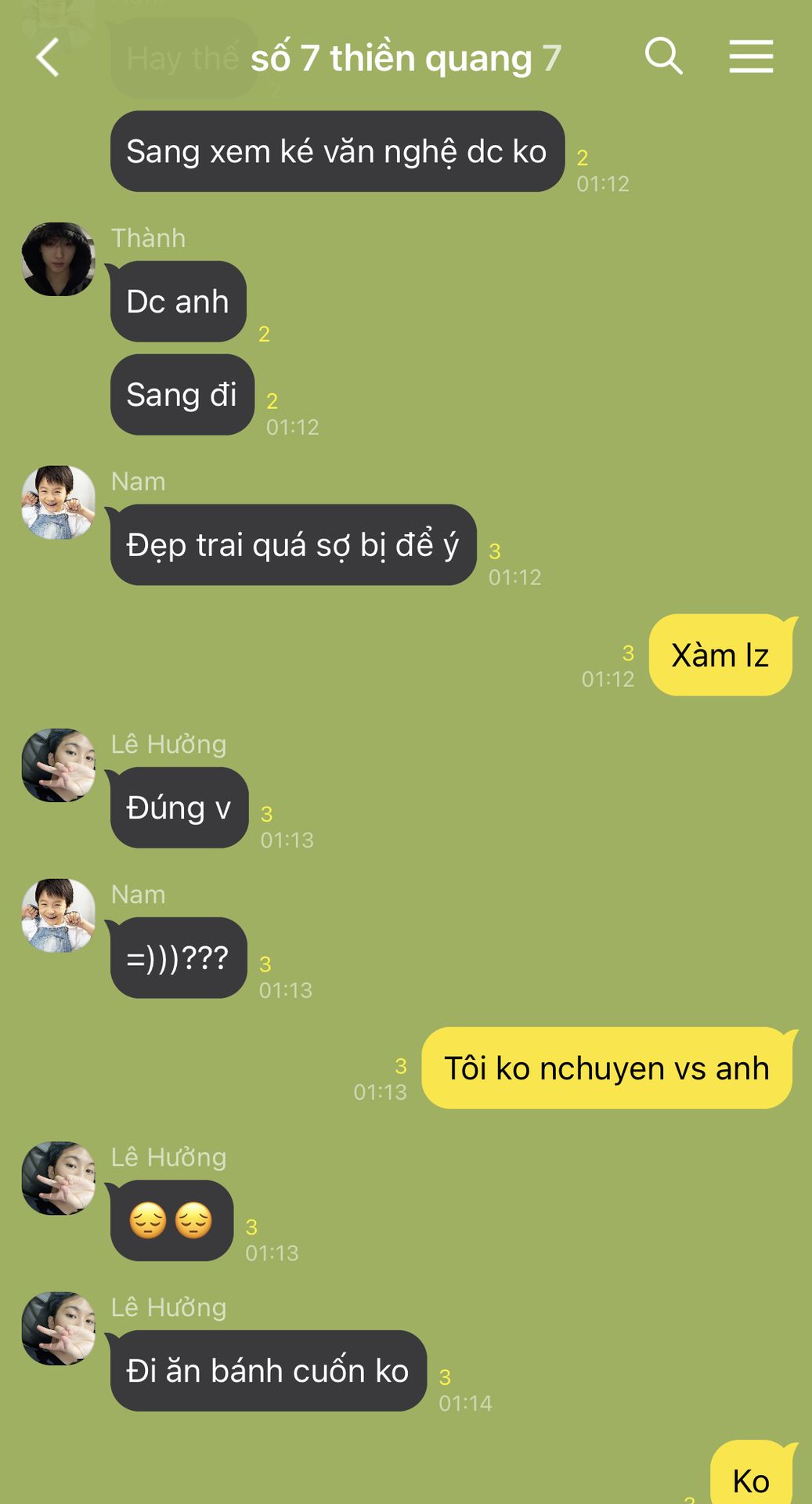Screen dimensions: 812x1504
Task: Open Lê Hưởng's avatar beside 'Đúng v' message
Action: [58, 765]
